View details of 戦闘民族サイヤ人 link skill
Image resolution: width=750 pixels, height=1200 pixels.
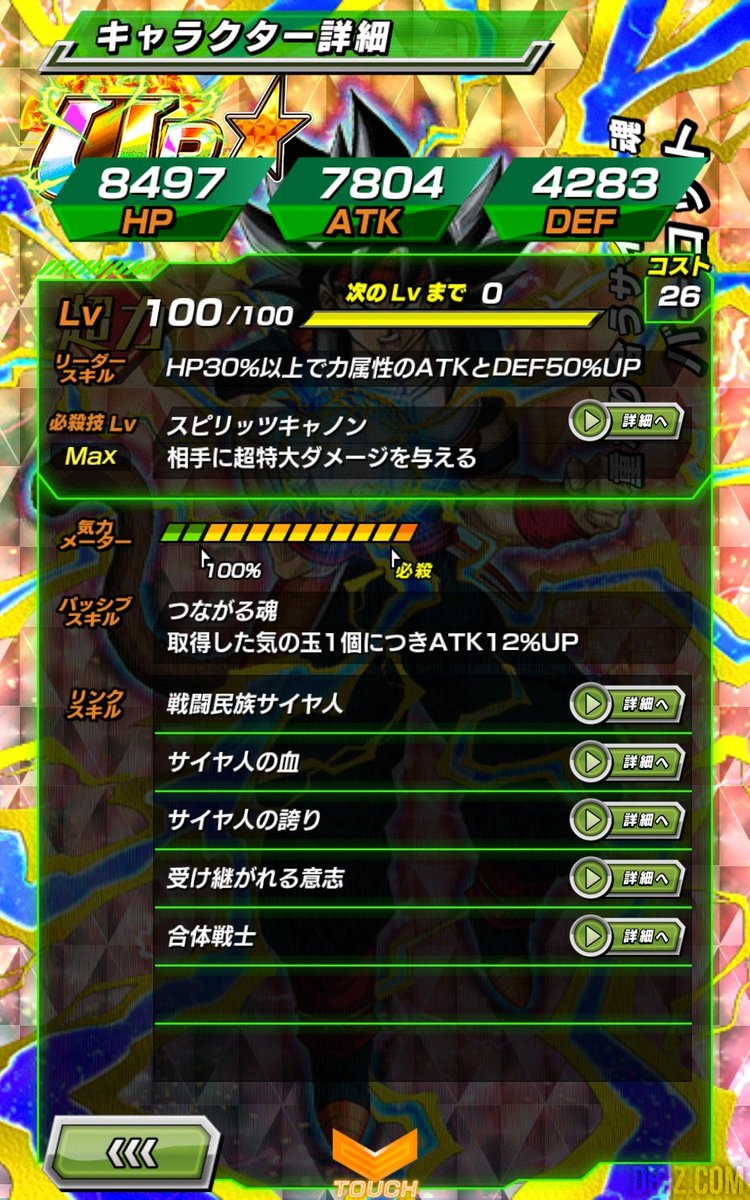coord(627,704)
